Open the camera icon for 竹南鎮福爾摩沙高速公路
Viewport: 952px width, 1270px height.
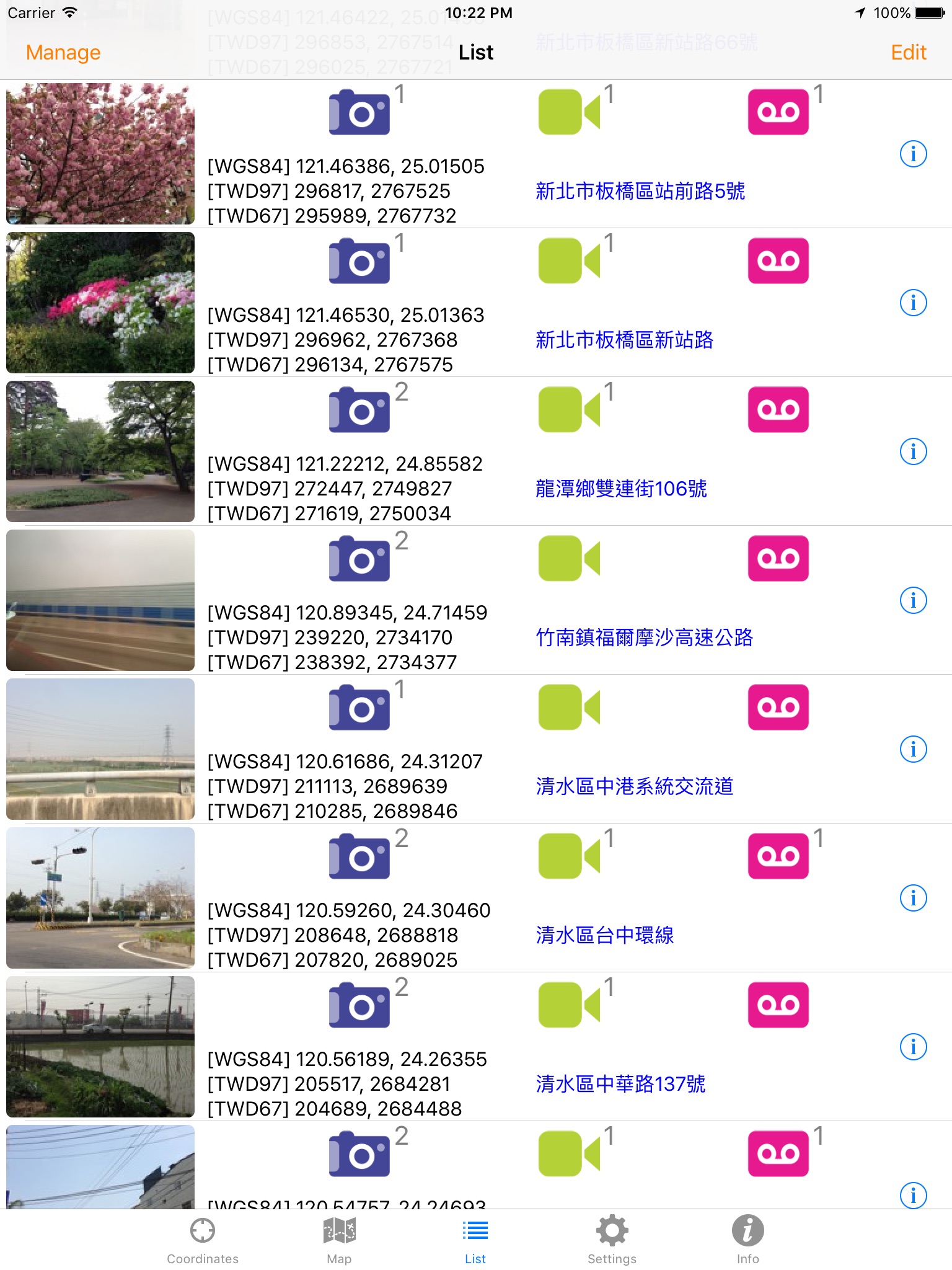tap(359, 559)
